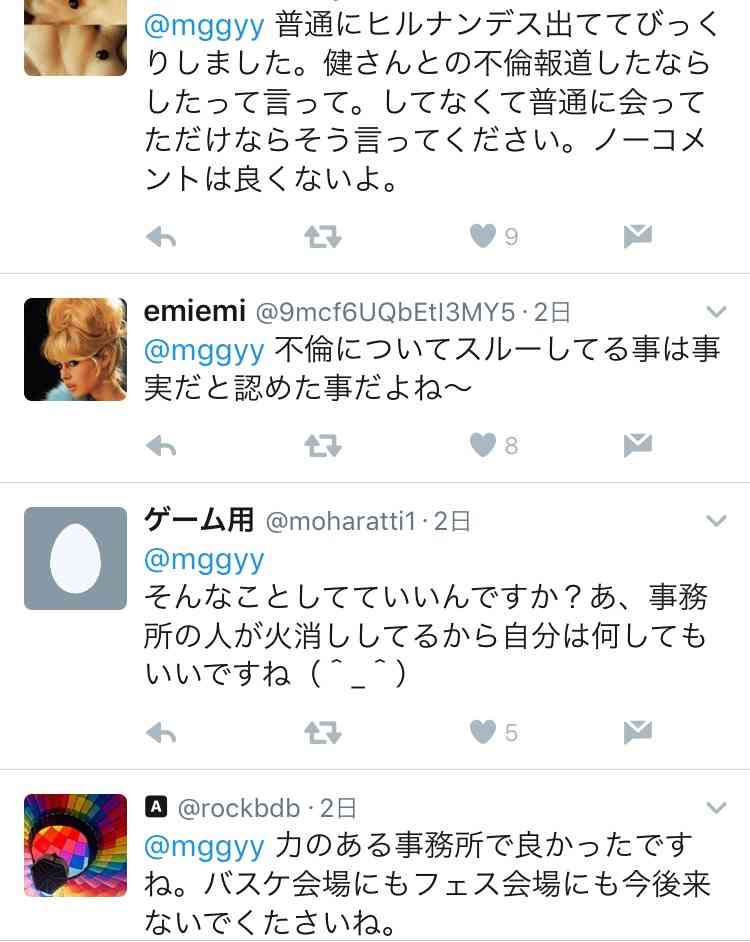The width and height of the screenshot is (750, 942).
Task: Retweet ゲーム用's tweet
Action: (321, 732)
